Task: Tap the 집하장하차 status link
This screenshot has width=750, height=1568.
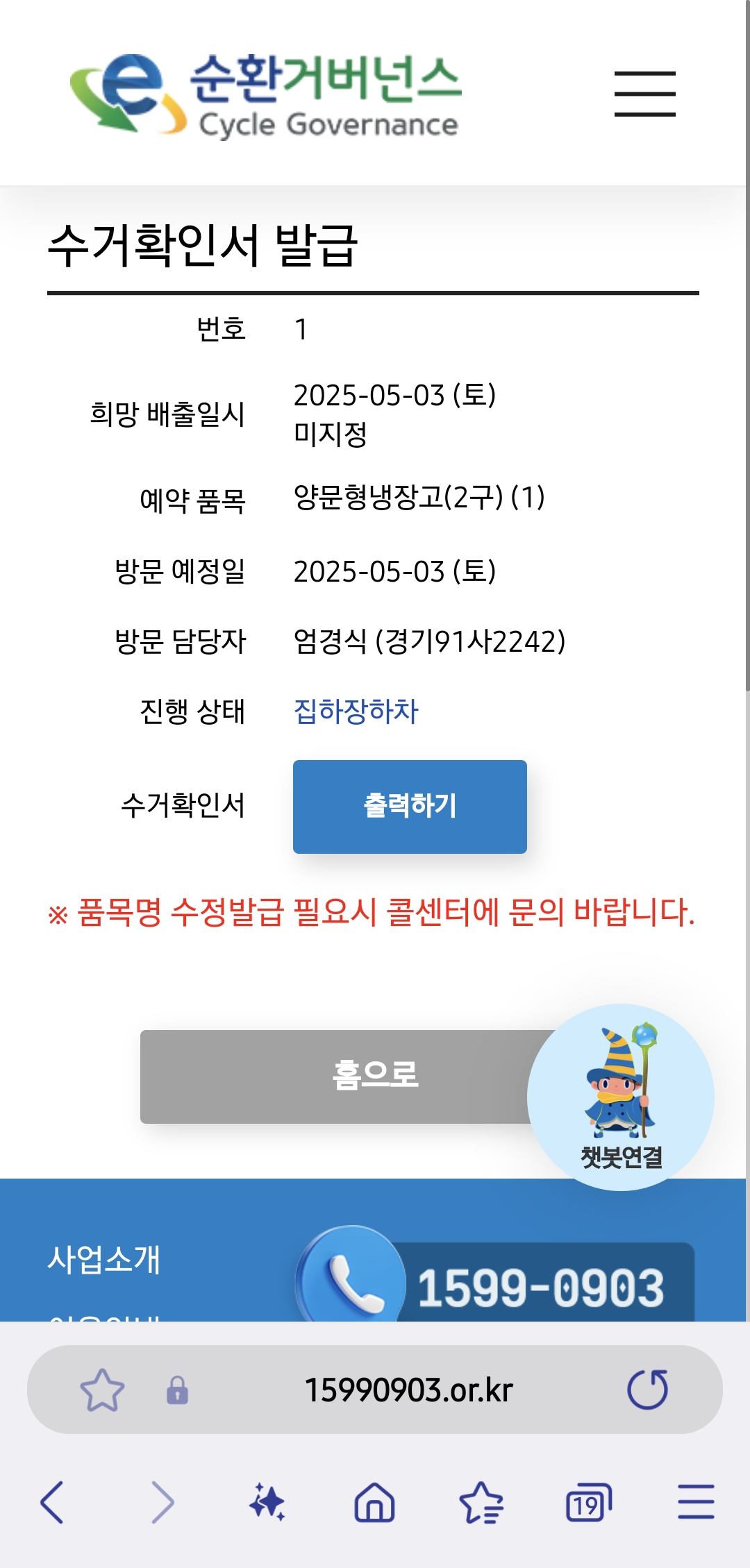Action: [356, 711]
